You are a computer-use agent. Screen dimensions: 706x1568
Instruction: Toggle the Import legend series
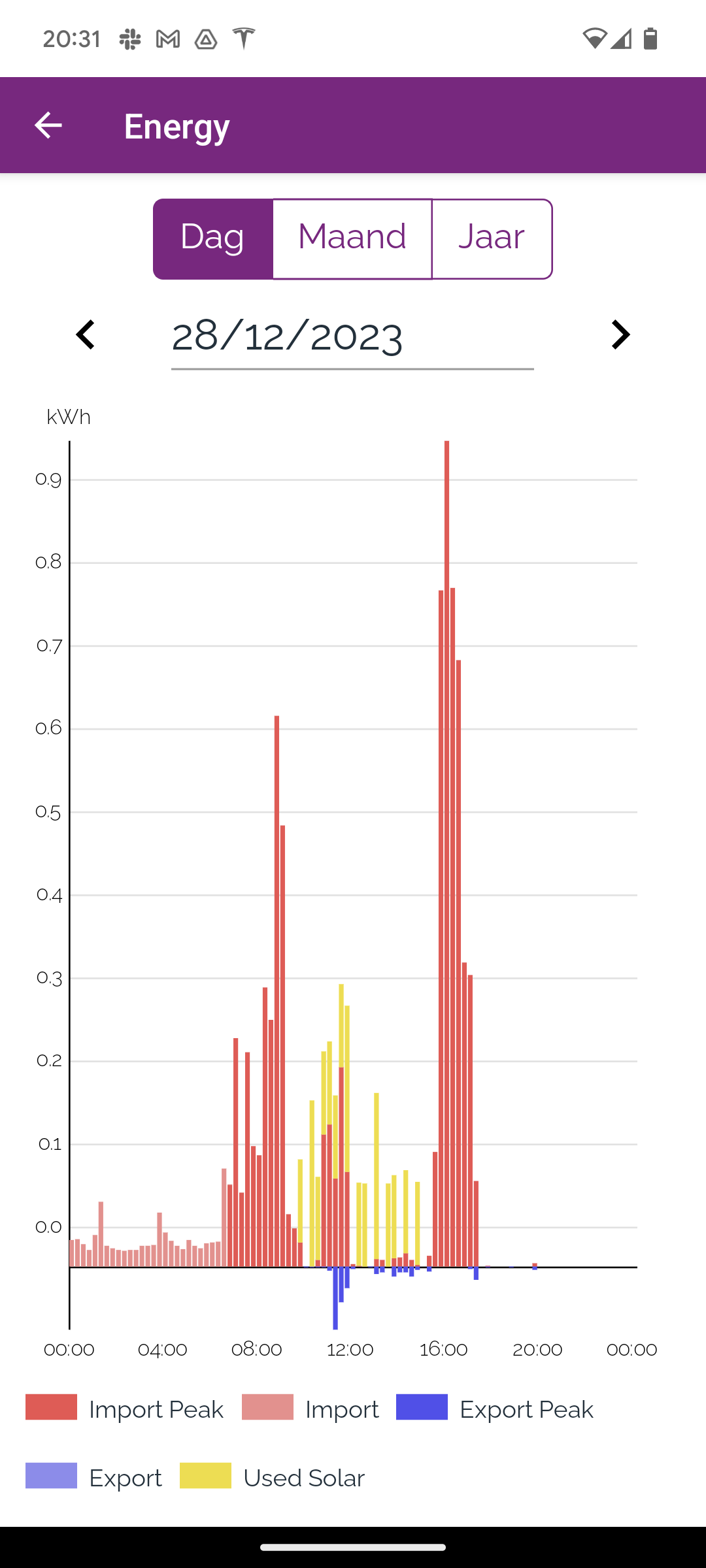point(311,1409)
